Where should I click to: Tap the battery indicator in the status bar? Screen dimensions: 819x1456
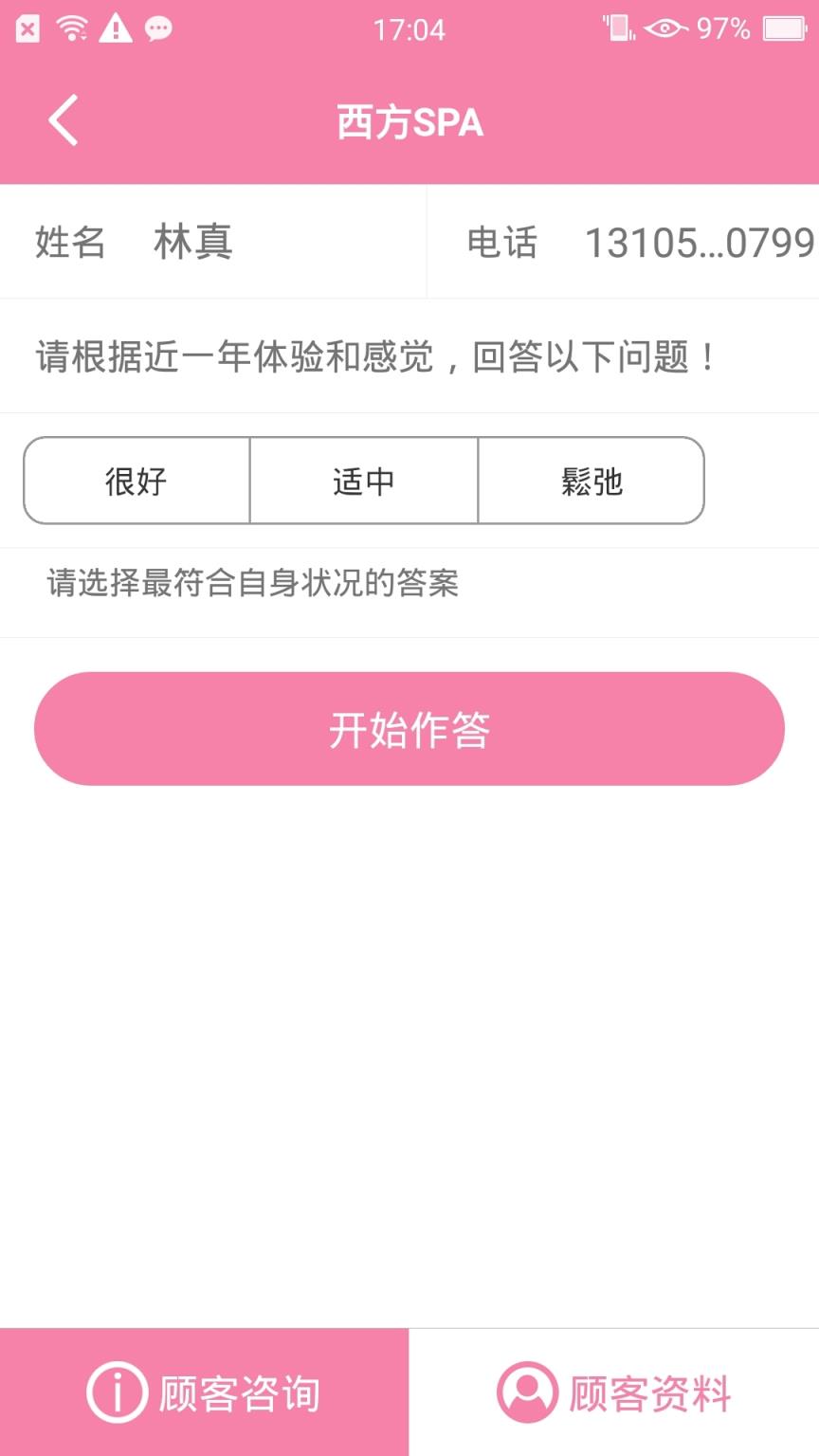pos(787,29)
